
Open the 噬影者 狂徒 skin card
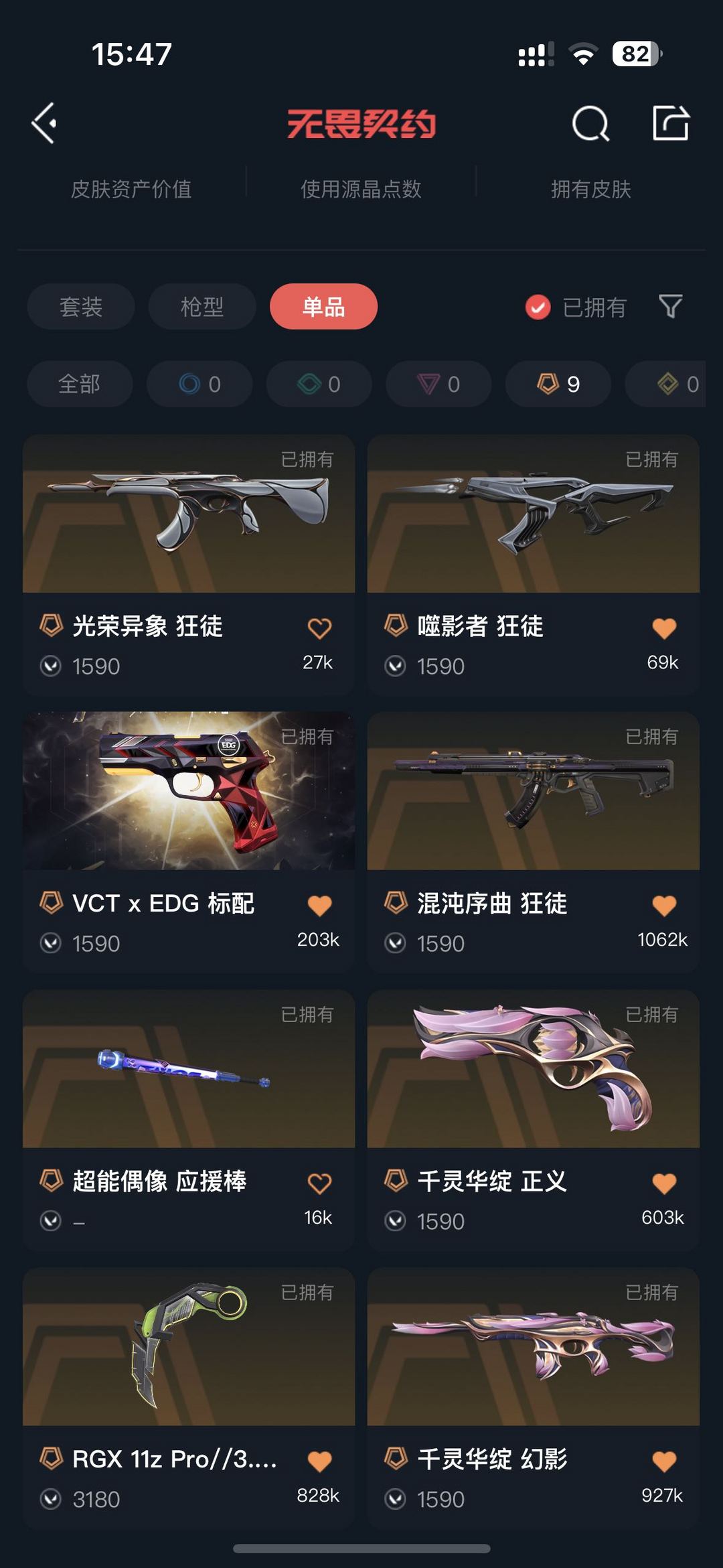[x=534, y=565]
